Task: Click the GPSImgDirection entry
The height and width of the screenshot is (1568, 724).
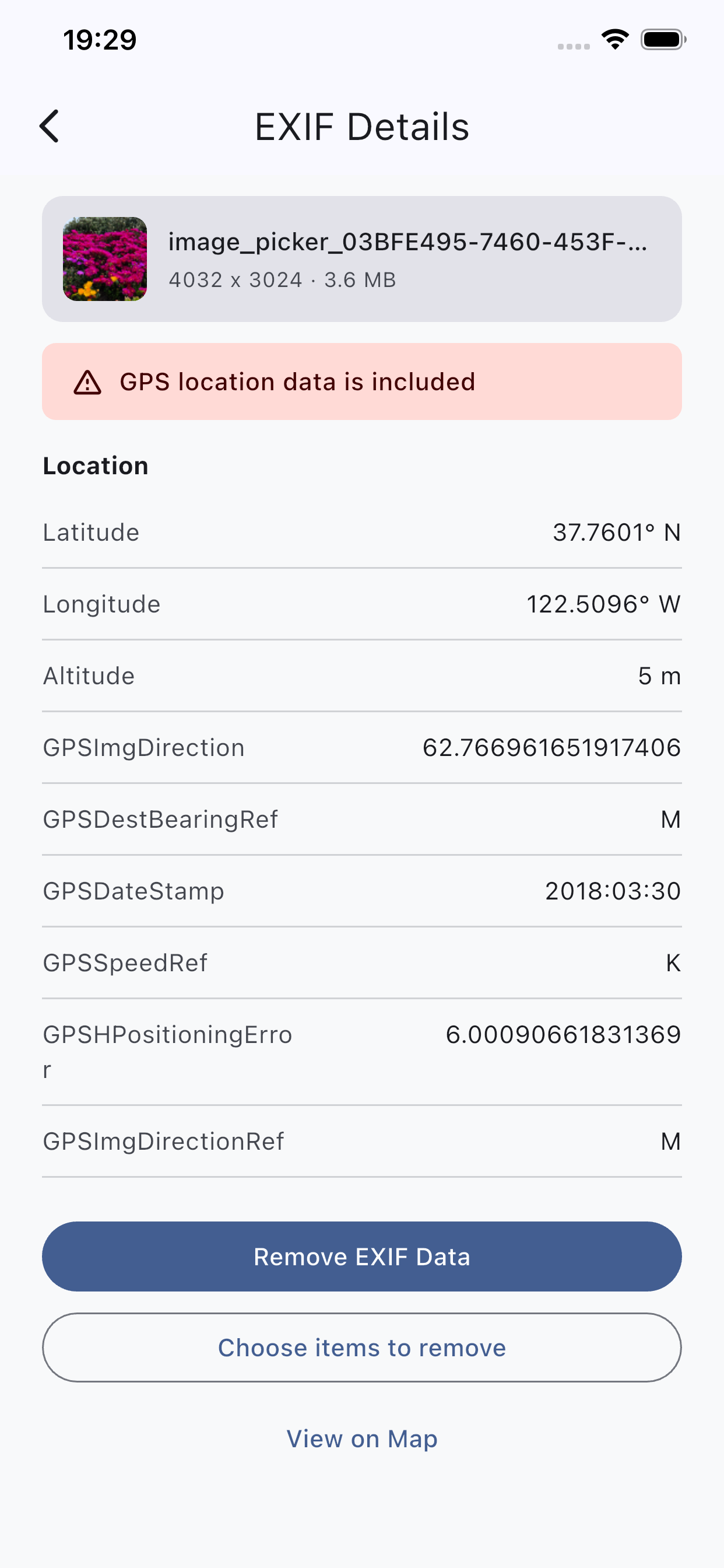Action: (361, 747)
